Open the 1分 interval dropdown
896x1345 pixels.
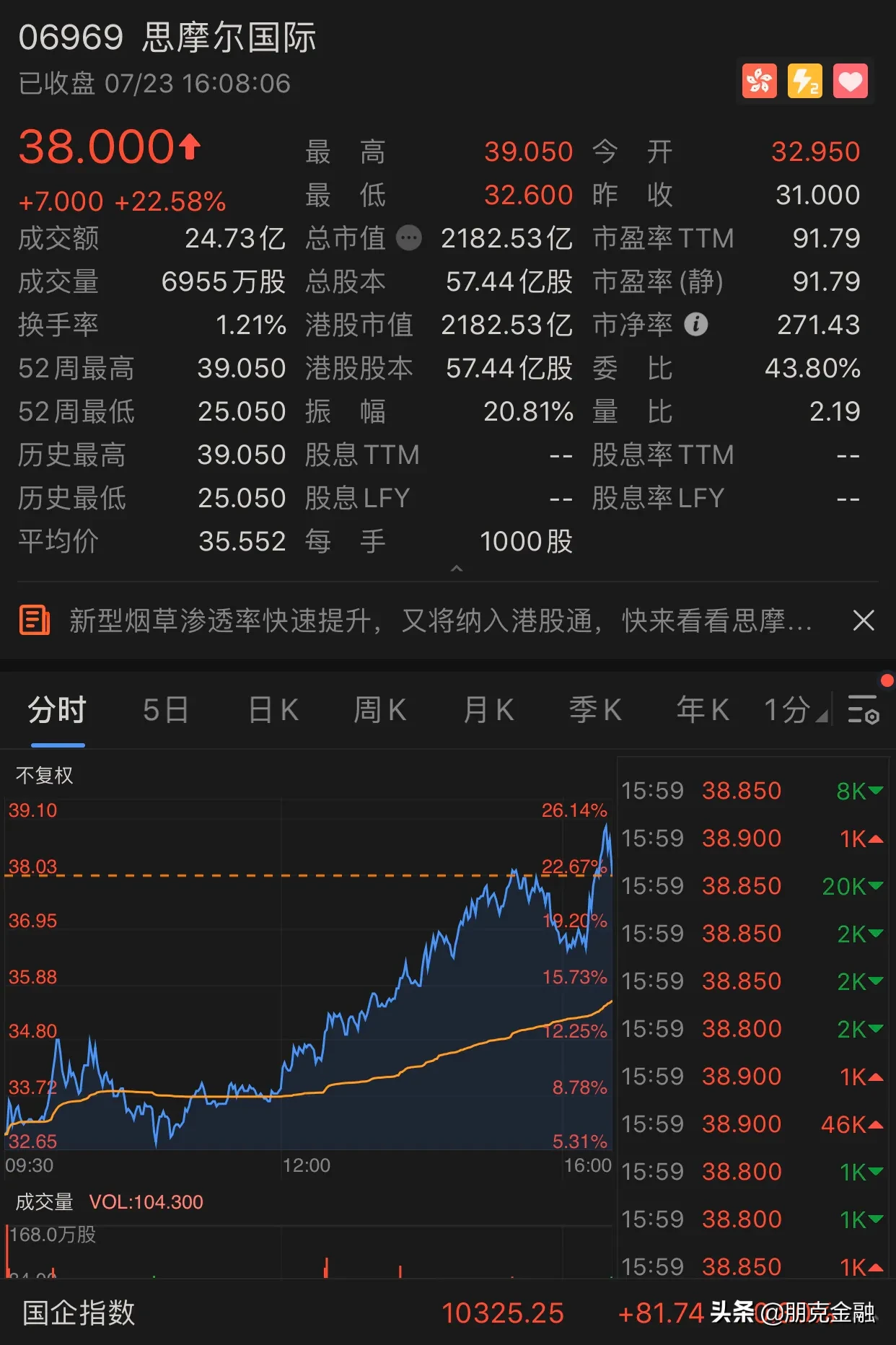[x=795, y=710]
